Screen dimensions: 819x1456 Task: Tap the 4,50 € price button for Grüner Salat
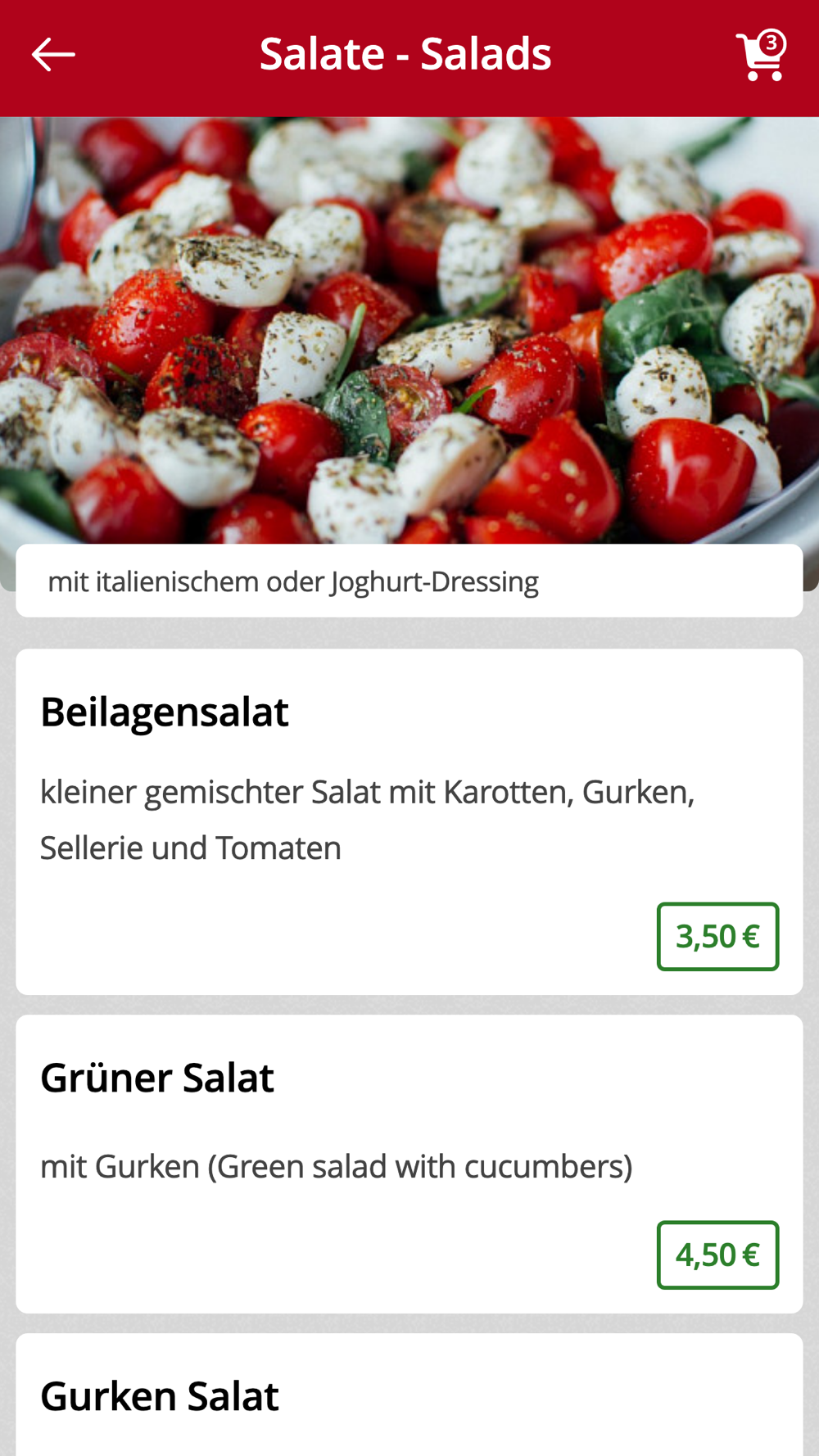(717, 1255)
